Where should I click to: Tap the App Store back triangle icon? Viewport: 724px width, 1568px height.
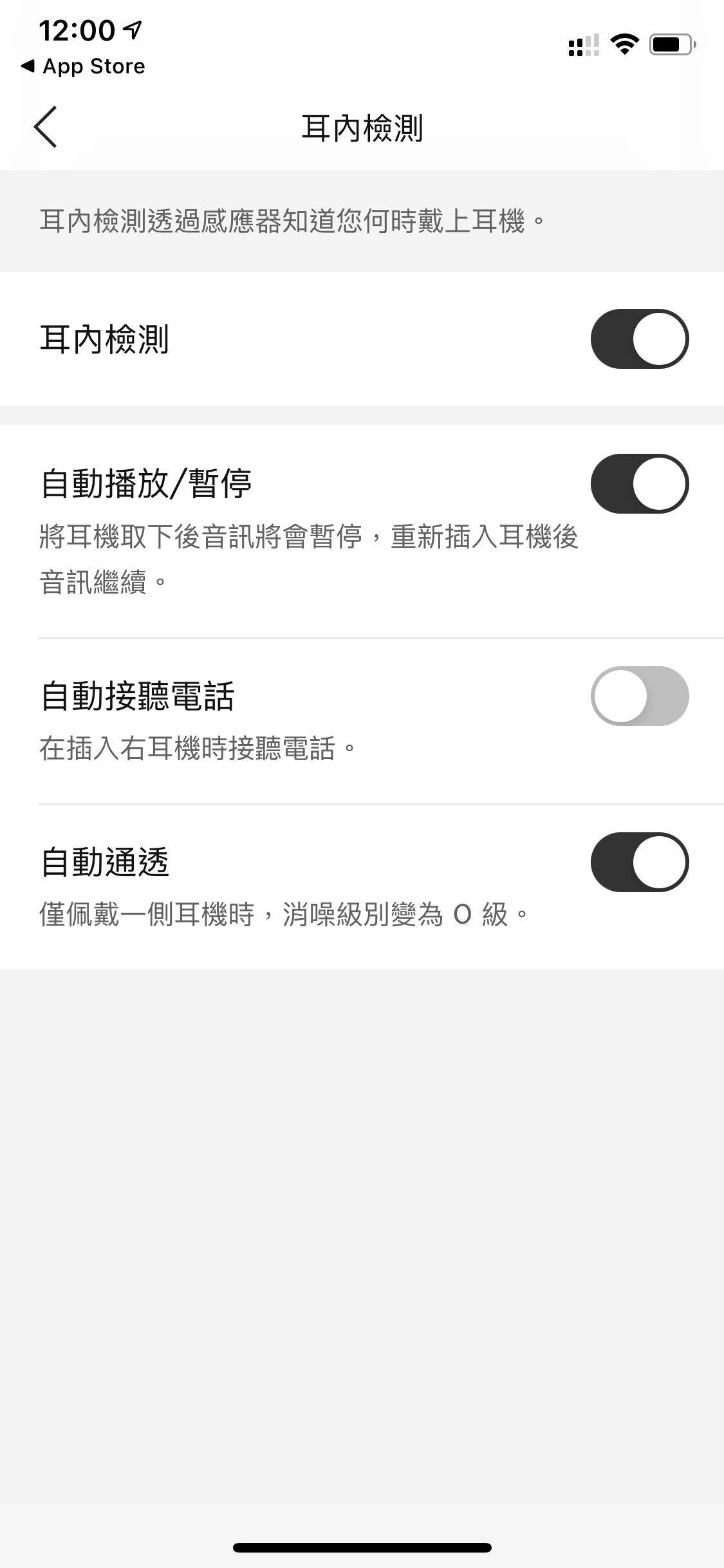coord(28,66)
